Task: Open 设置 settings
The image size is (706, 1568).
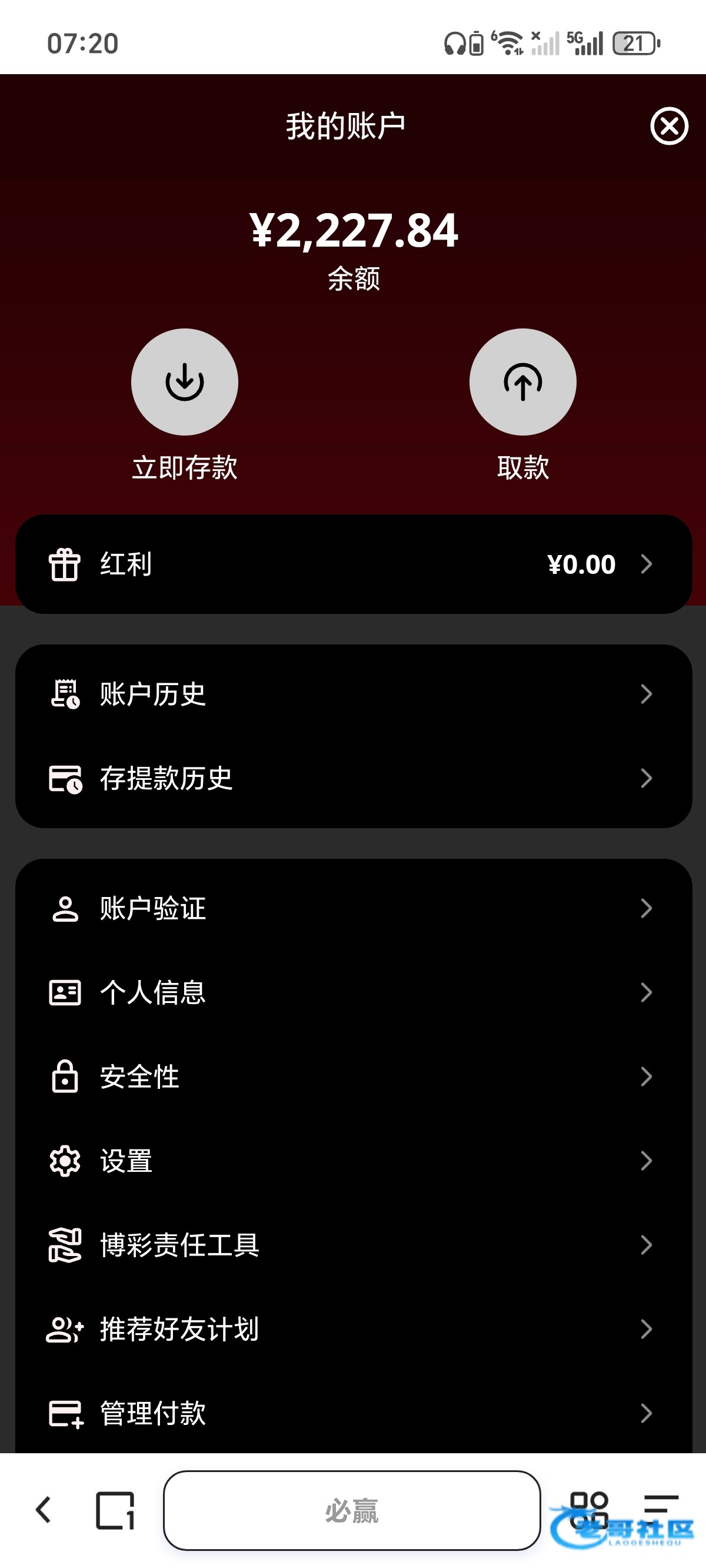Action: (x=353, y=1161)
